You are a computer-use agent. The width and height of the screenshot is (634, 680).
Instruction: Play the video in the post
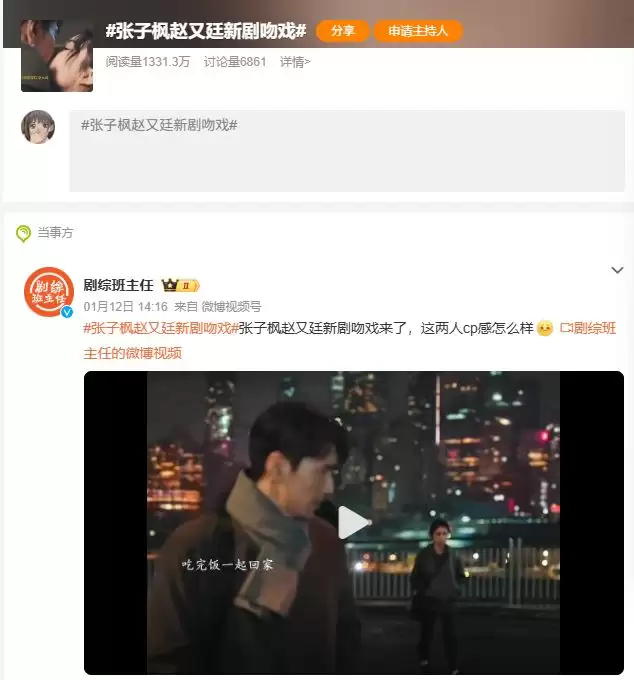click(353, 522)
